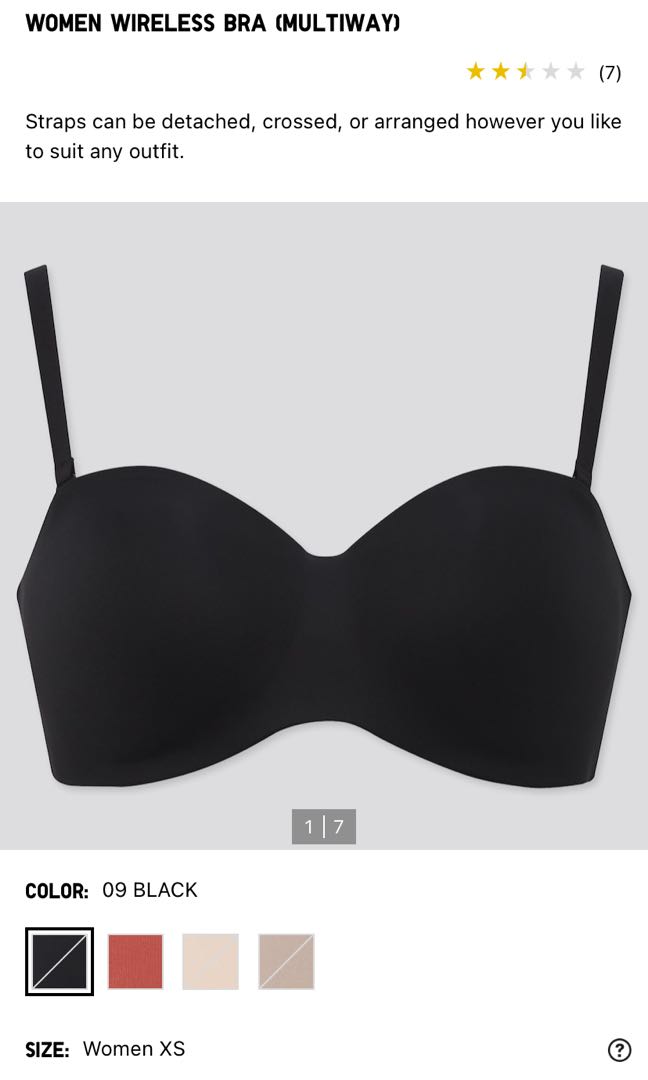Open the black bra product image
The image size is (648, 1080).
coord(324,526)
